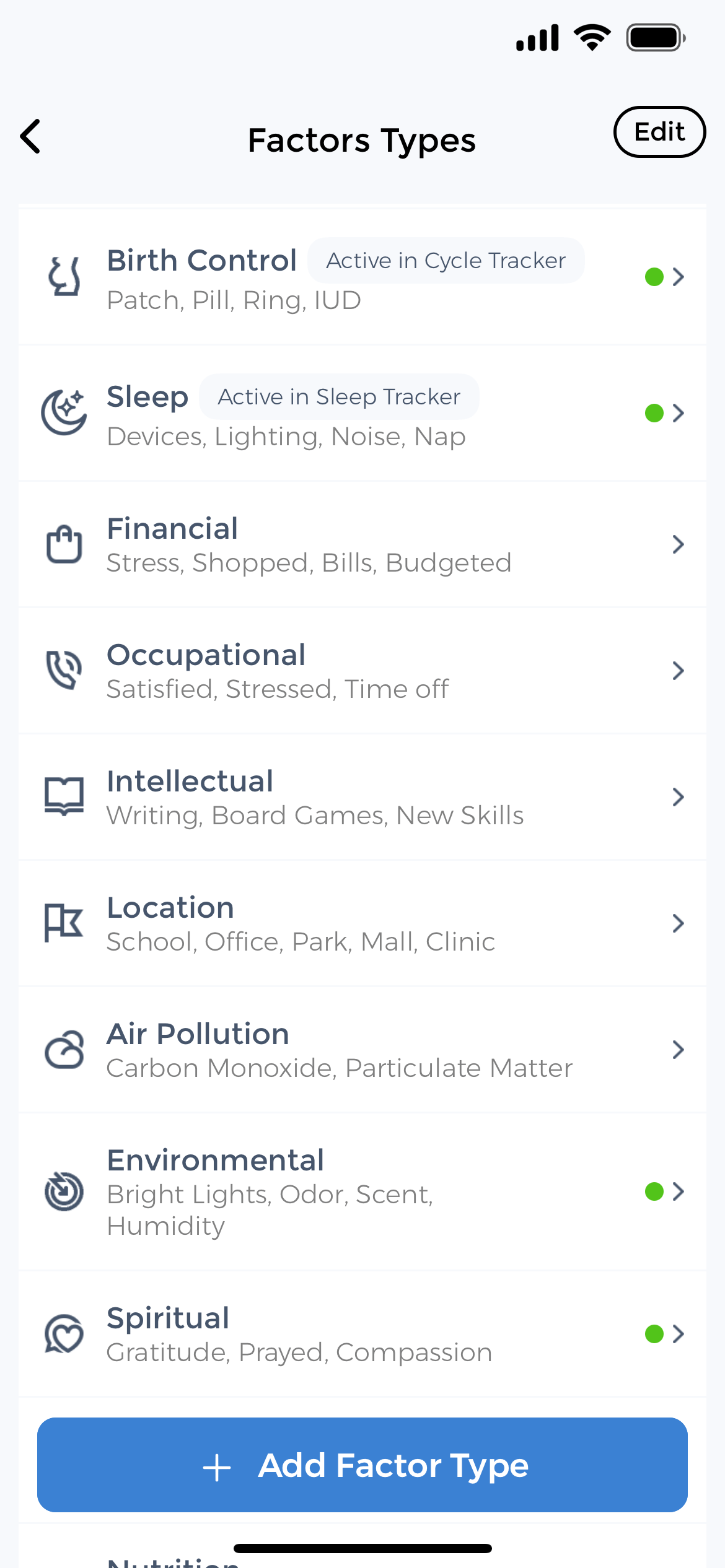Click the Location flag icon
The image size is (725, 1568).
click(x=63, y=923)
